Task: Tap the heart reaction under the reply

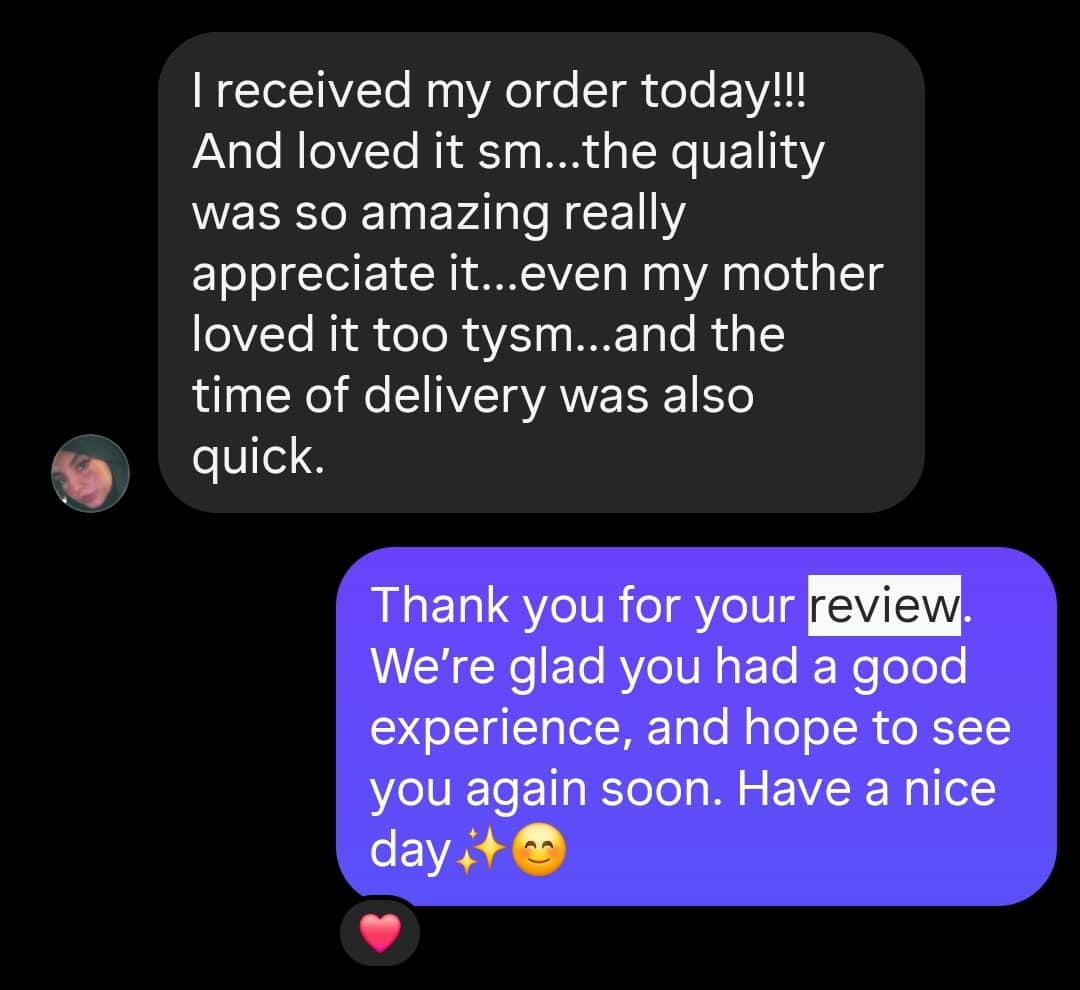Action: click(379, 932)
